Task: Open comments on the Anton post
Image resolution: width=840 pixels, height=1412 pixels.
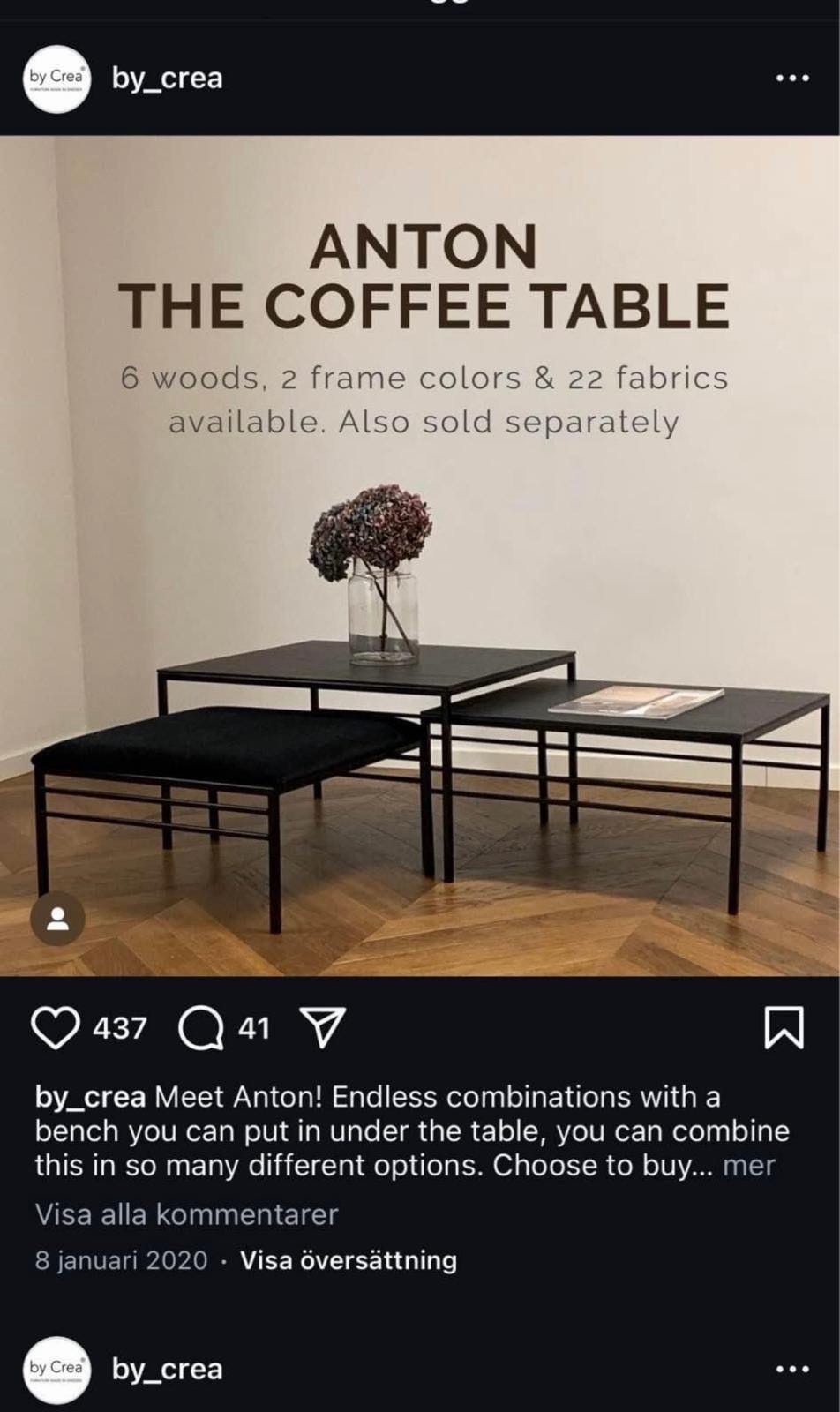Action: (200, 1029)
